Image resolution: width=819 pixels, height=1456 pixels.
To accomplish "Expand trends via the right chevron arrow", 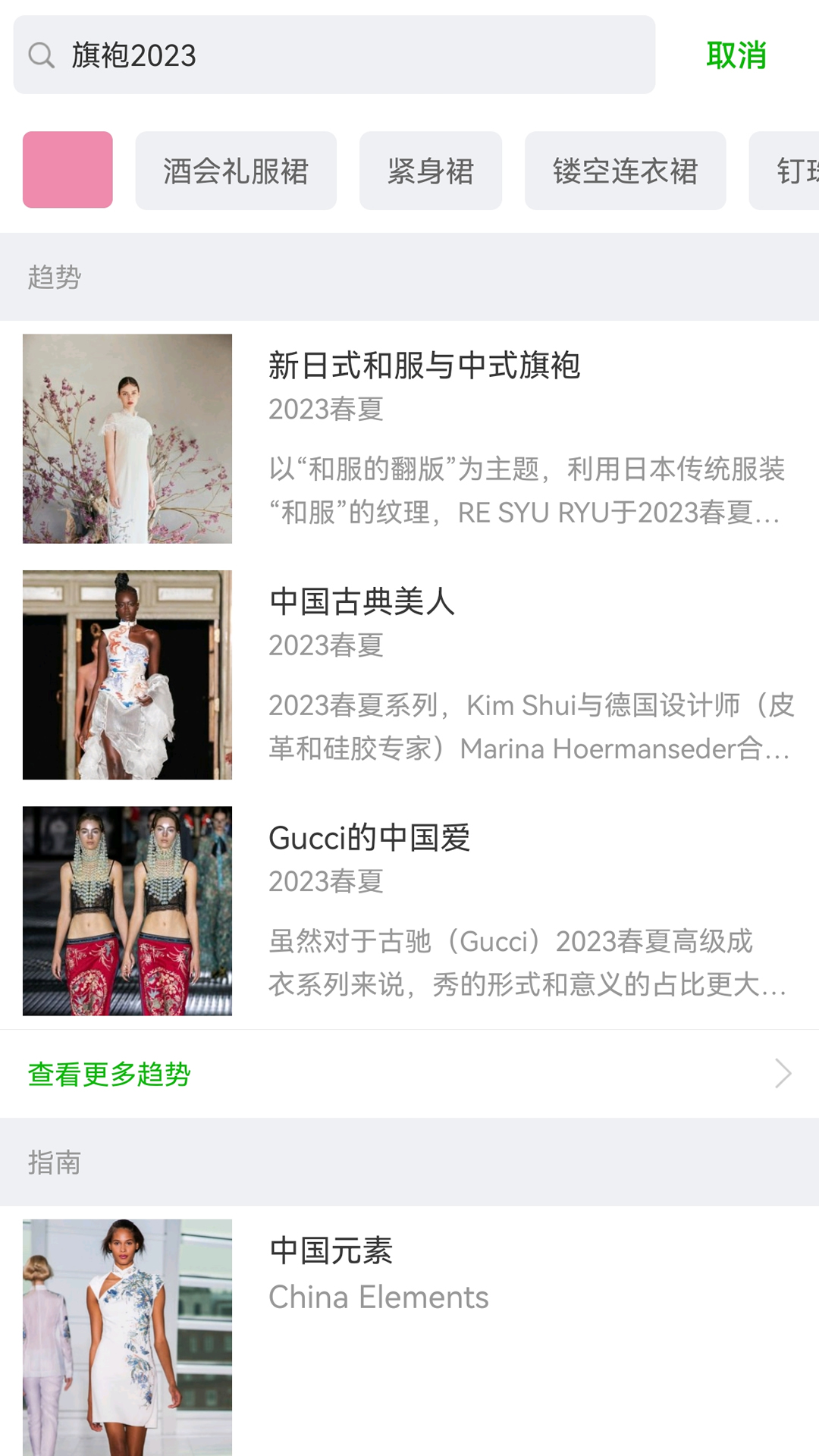I will (783, 1074).
